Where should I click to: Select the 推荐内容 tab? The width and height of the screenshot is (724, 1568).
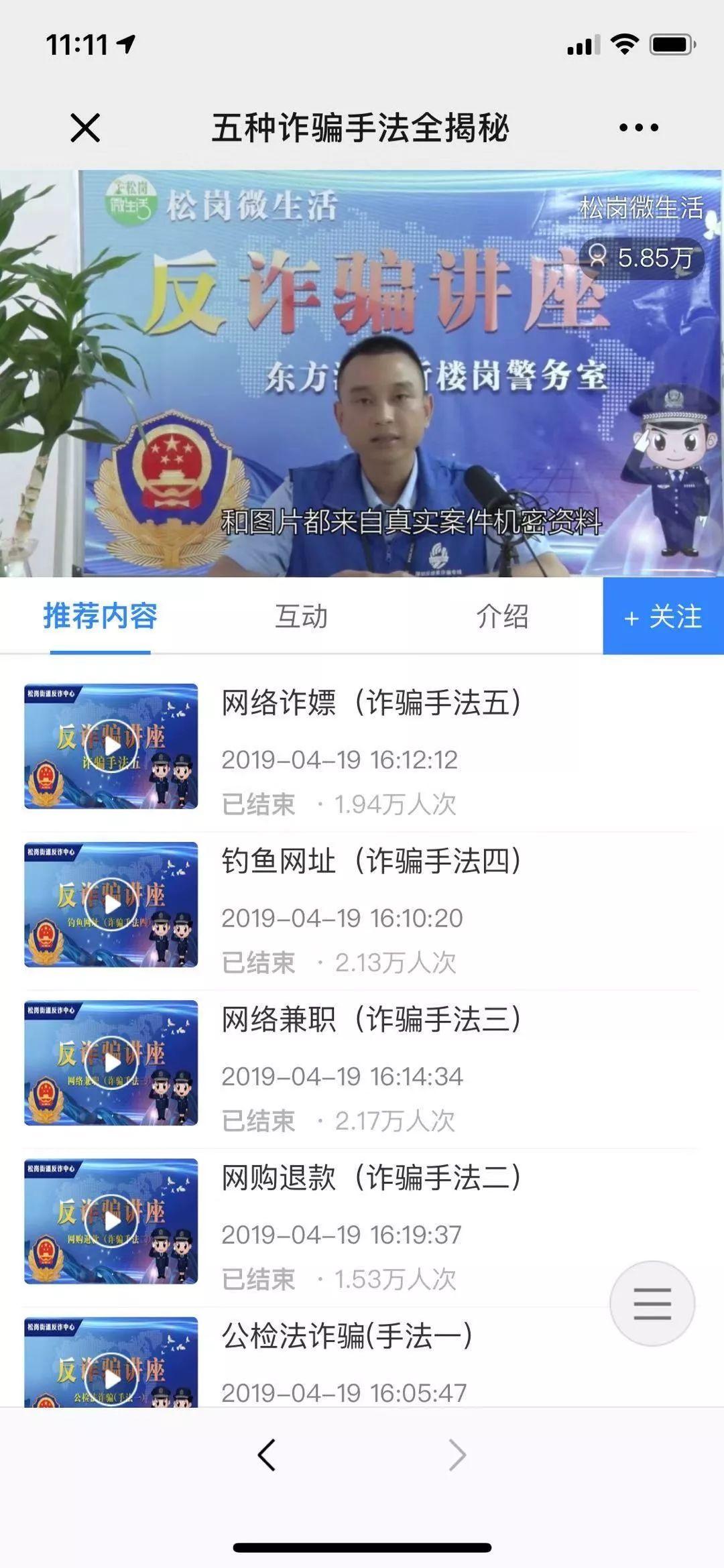coord(101,616)
